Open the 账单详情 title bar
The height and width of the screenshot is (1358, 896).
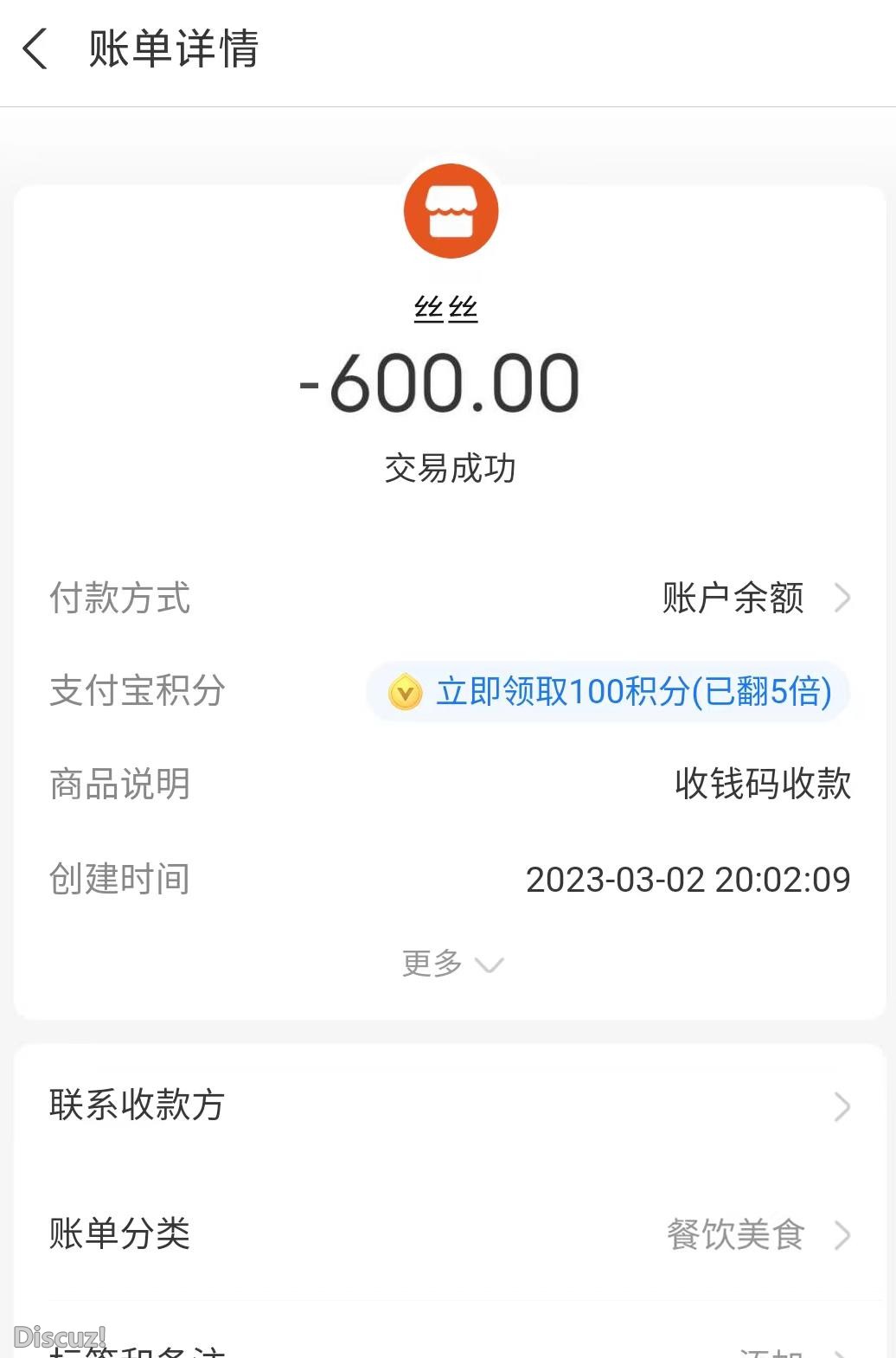click(x=172, y=52)
